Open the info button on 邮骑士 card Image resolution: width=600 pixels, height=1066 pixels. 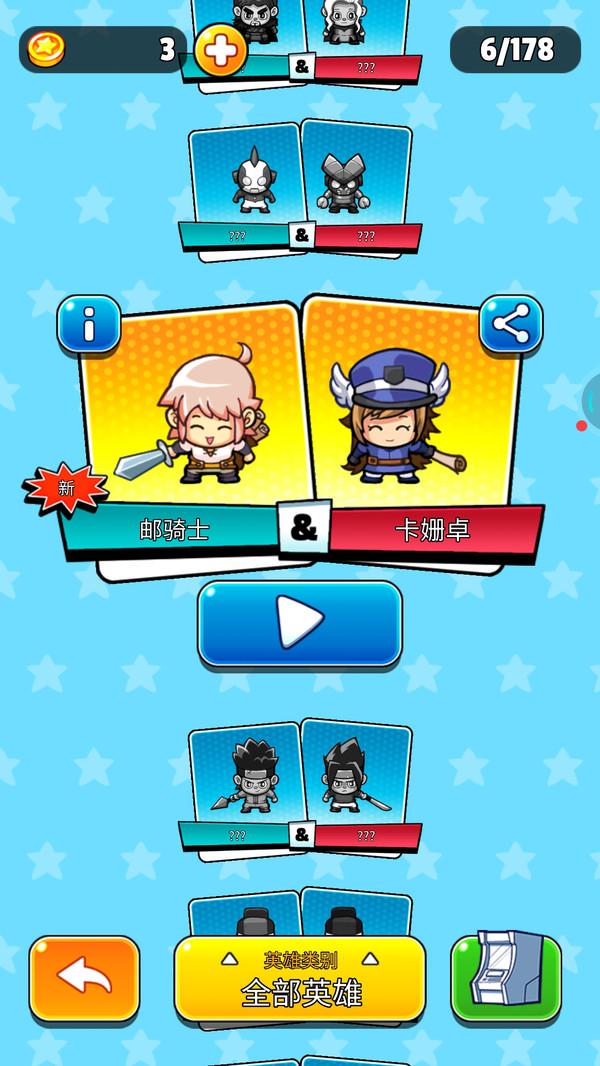(x=89, y=324)
